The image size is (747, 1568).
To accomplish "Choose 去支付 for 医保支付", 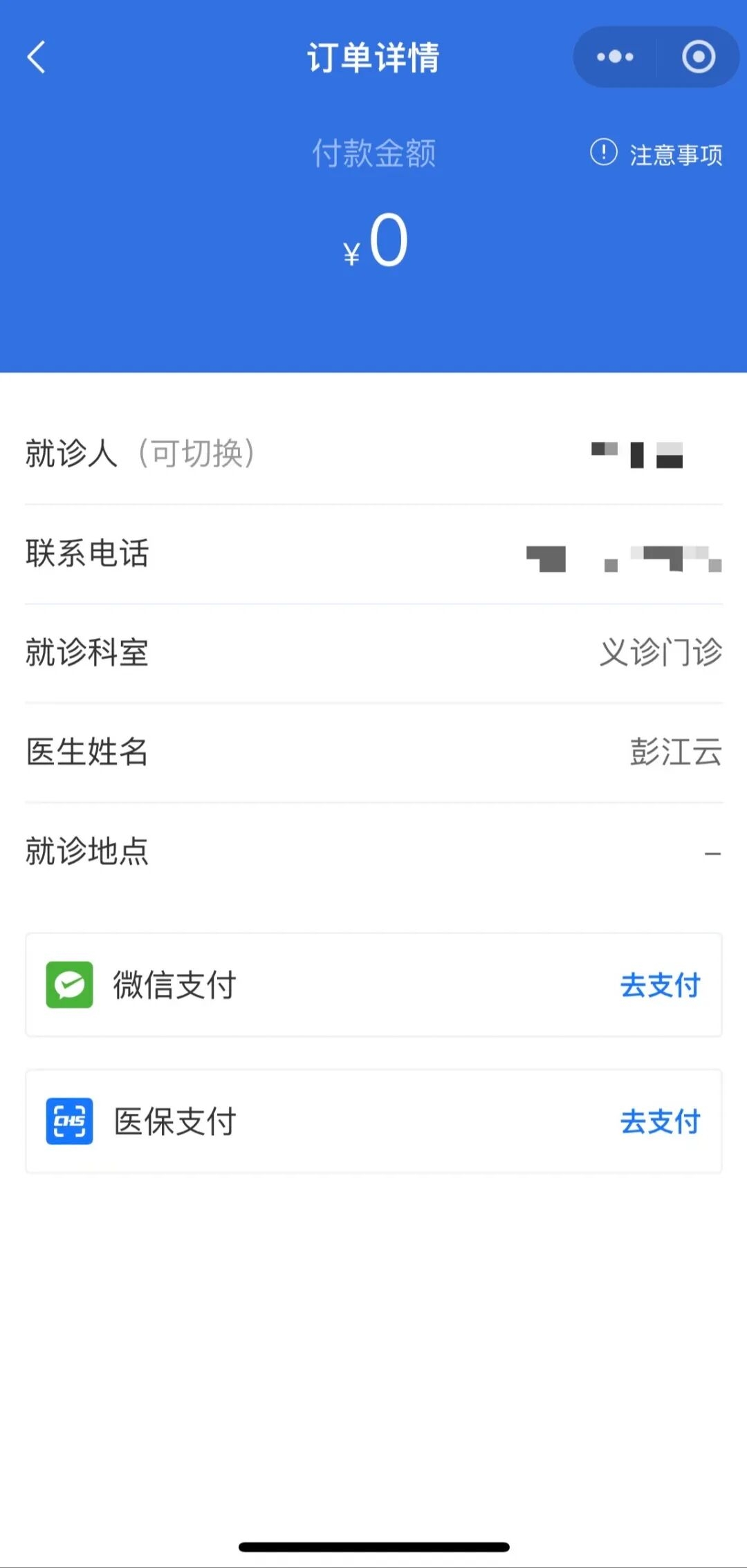I will [x=660, y=1121].
